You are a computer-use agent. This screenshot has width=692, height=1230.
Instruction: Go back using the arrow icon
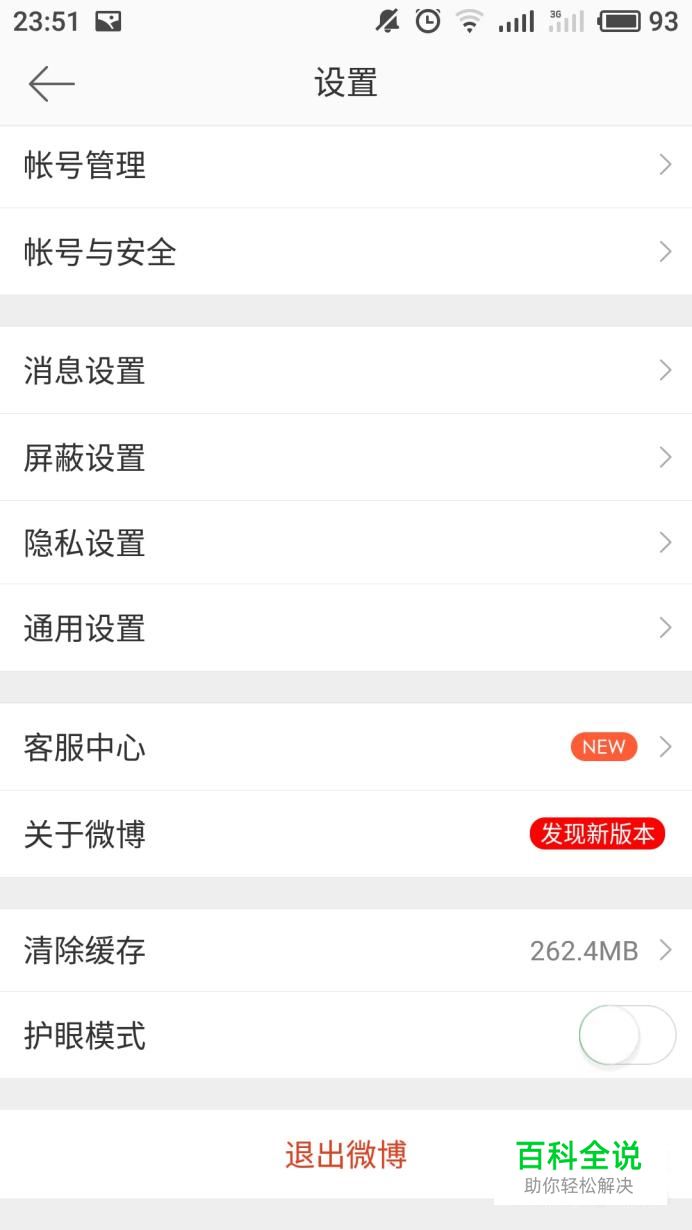click(x=52, y=84)
